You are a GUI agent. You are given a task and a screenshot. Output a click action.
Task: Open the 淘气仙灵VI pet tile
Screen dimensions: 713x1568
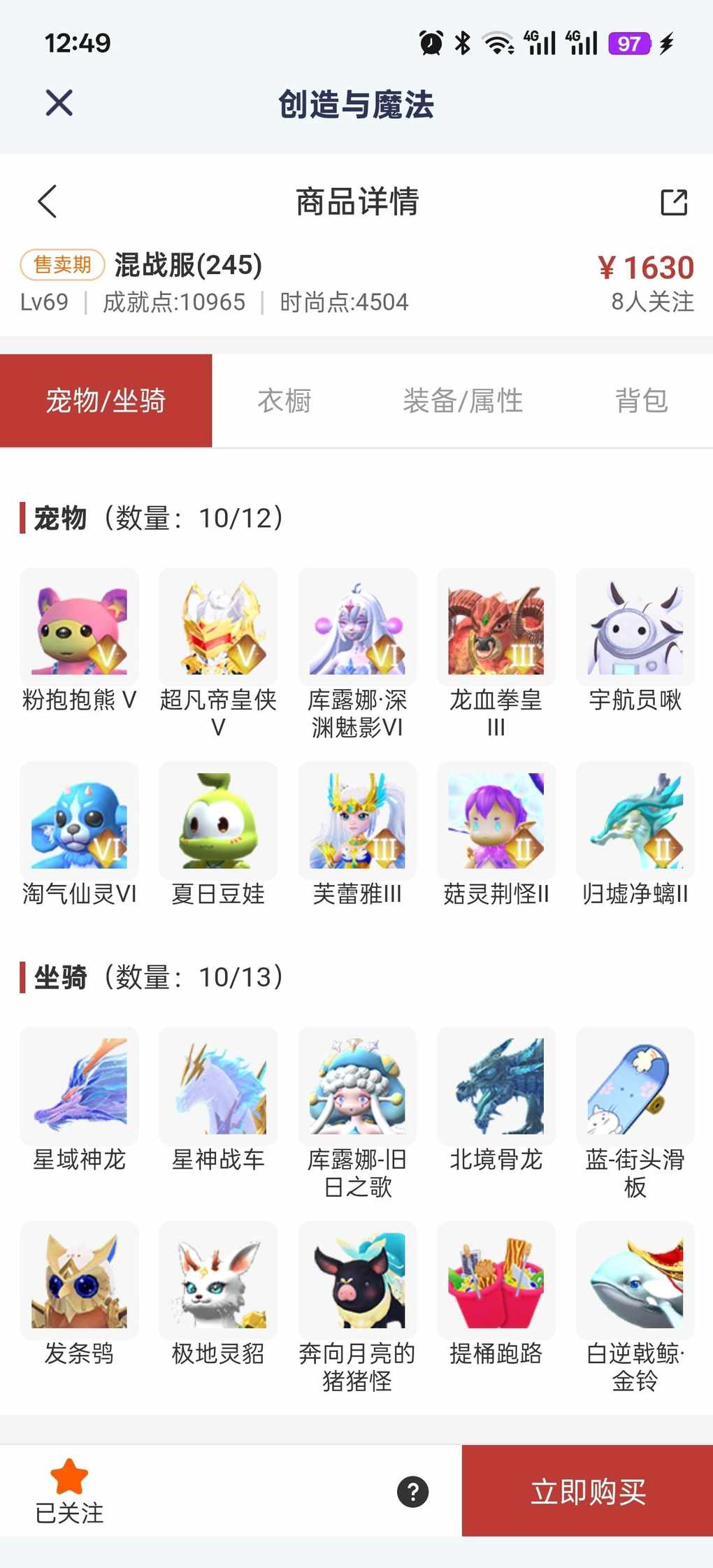[79, 821]
